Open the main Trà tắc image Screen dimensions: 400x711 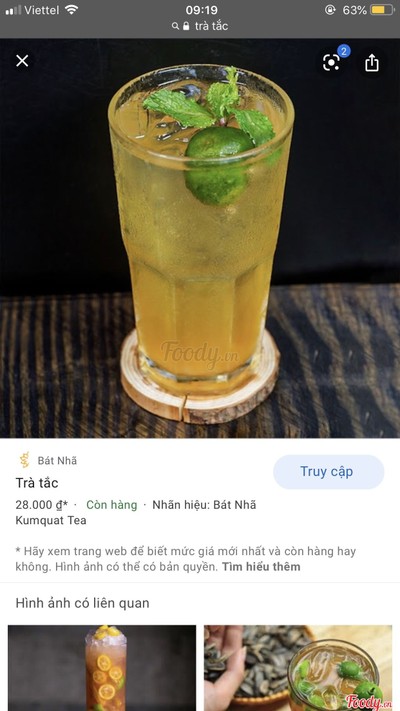(x=200, y=239)
